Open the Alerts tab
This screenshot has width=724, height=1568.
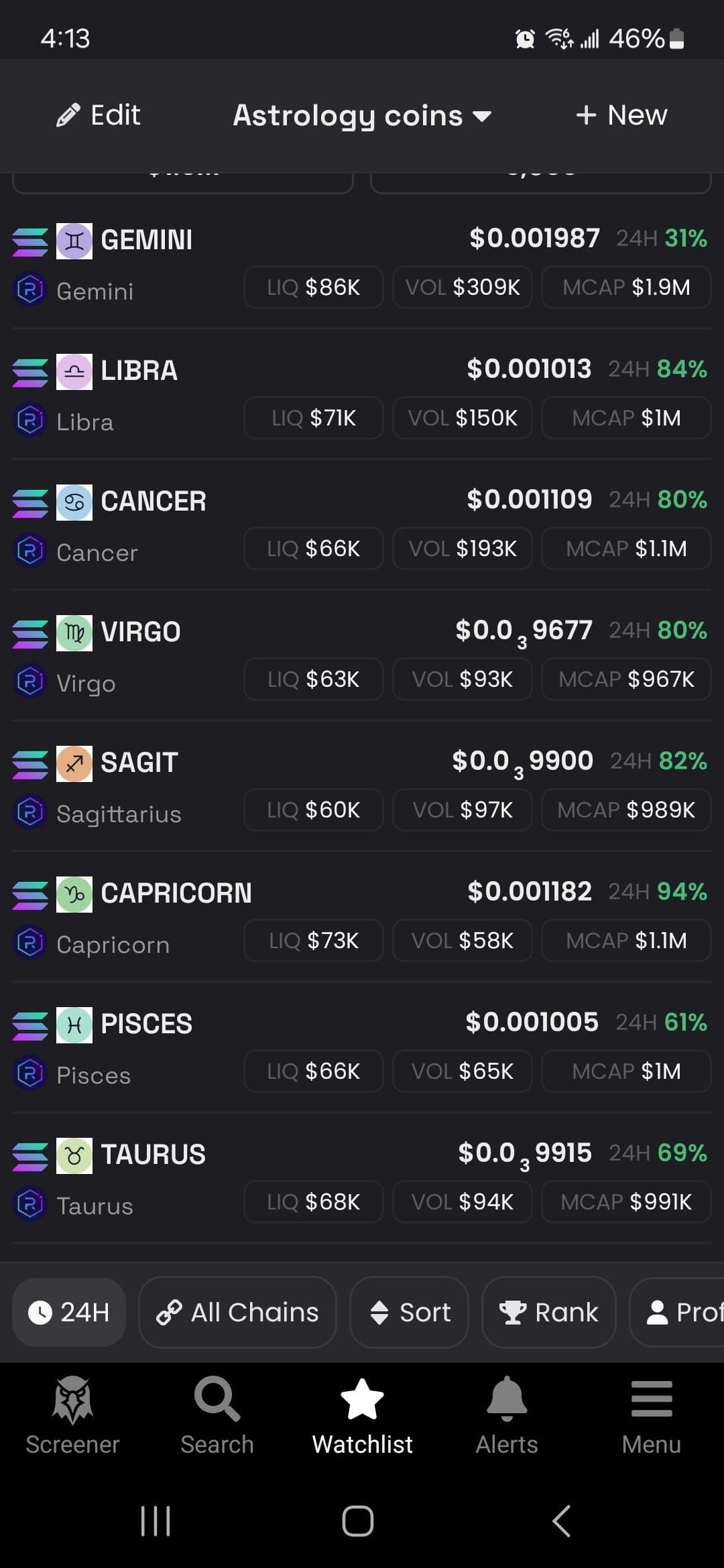(507, 1415)
